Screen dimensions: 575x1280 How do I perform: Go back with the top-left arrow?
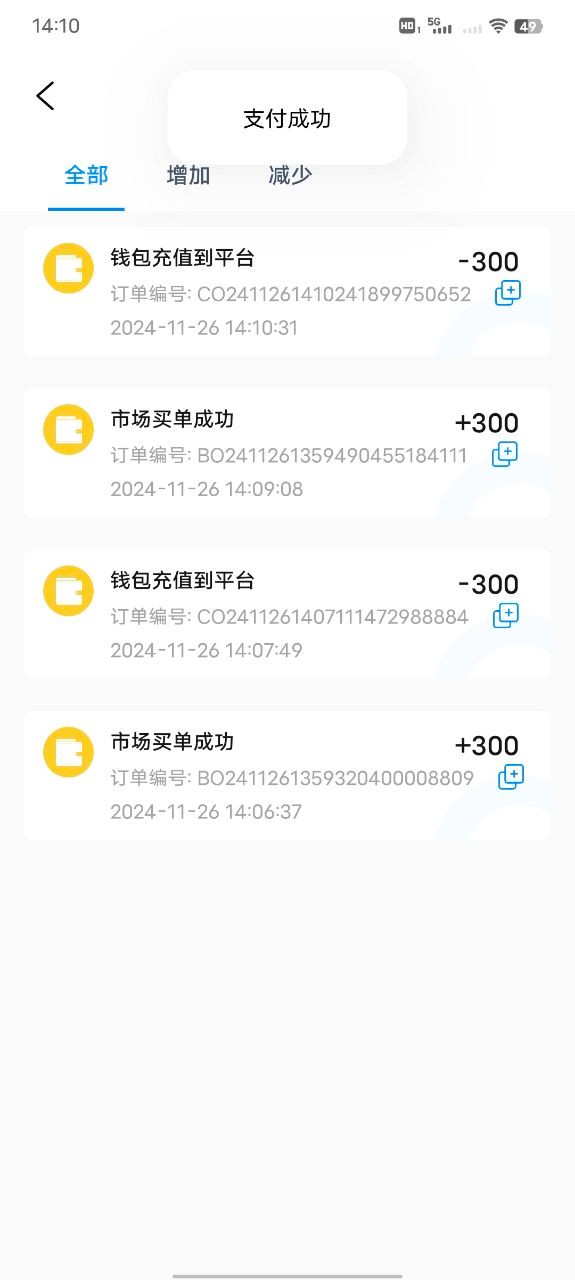tap(45, 96)
